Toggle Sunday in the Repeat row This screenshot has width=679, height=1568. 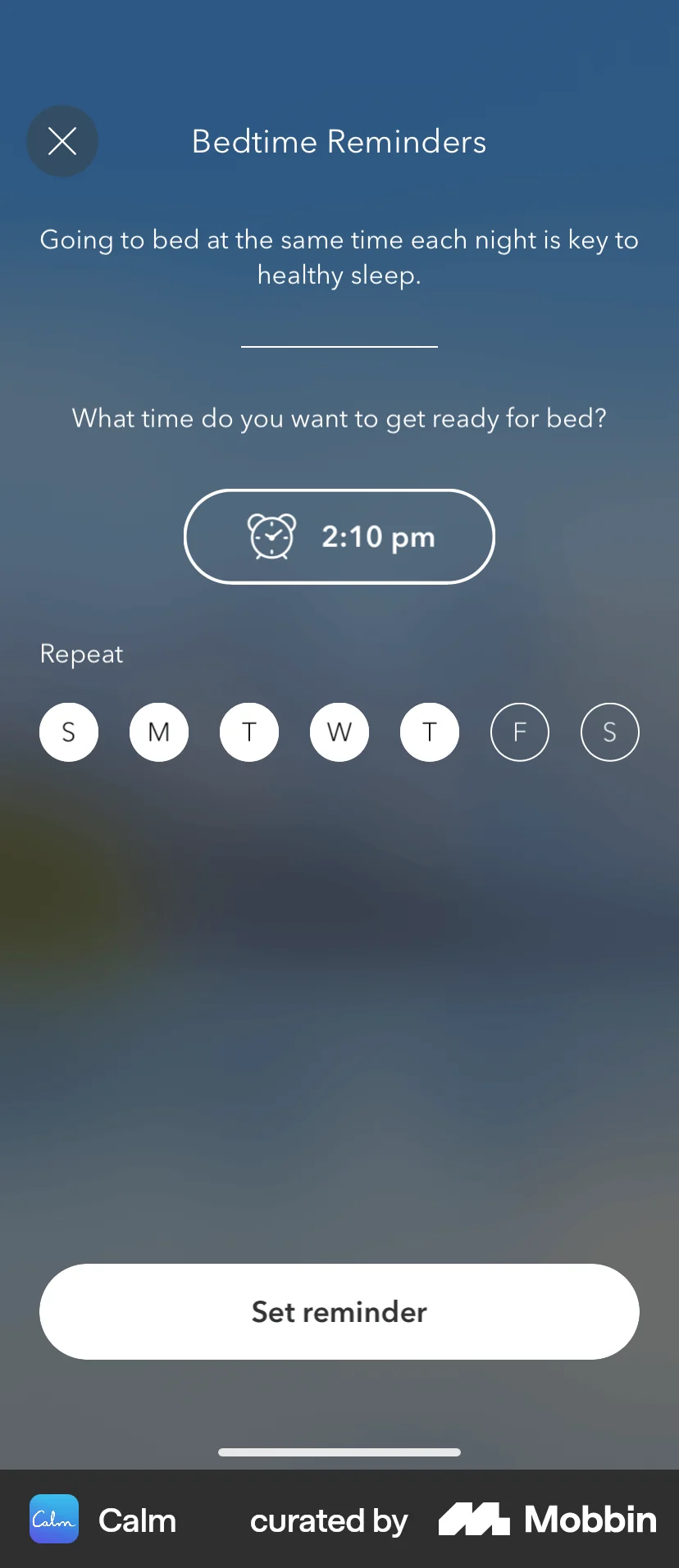[x=69, y=732]
